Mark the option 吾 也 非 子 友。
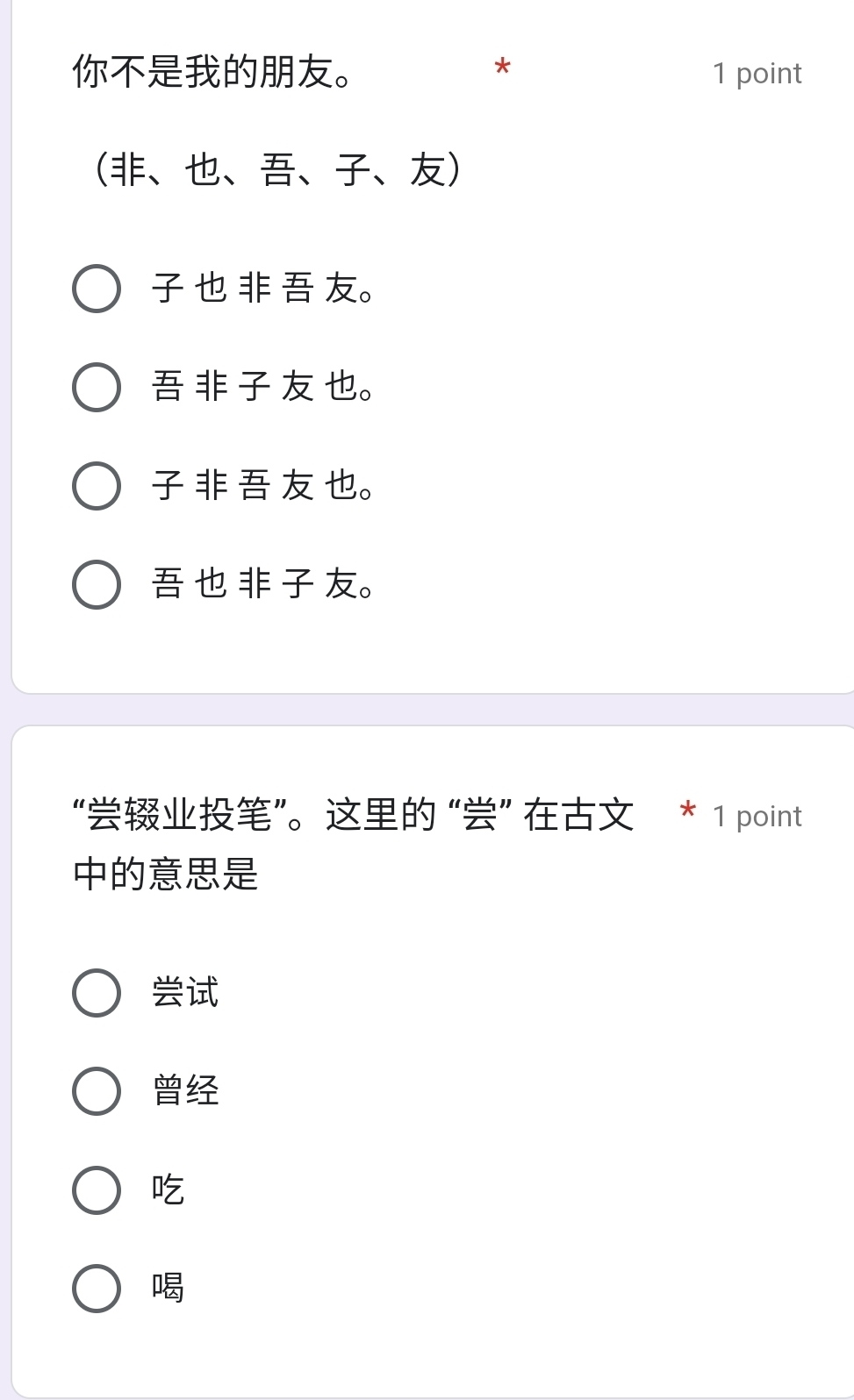Screen dimensions: 854x1400 point(97,584)
